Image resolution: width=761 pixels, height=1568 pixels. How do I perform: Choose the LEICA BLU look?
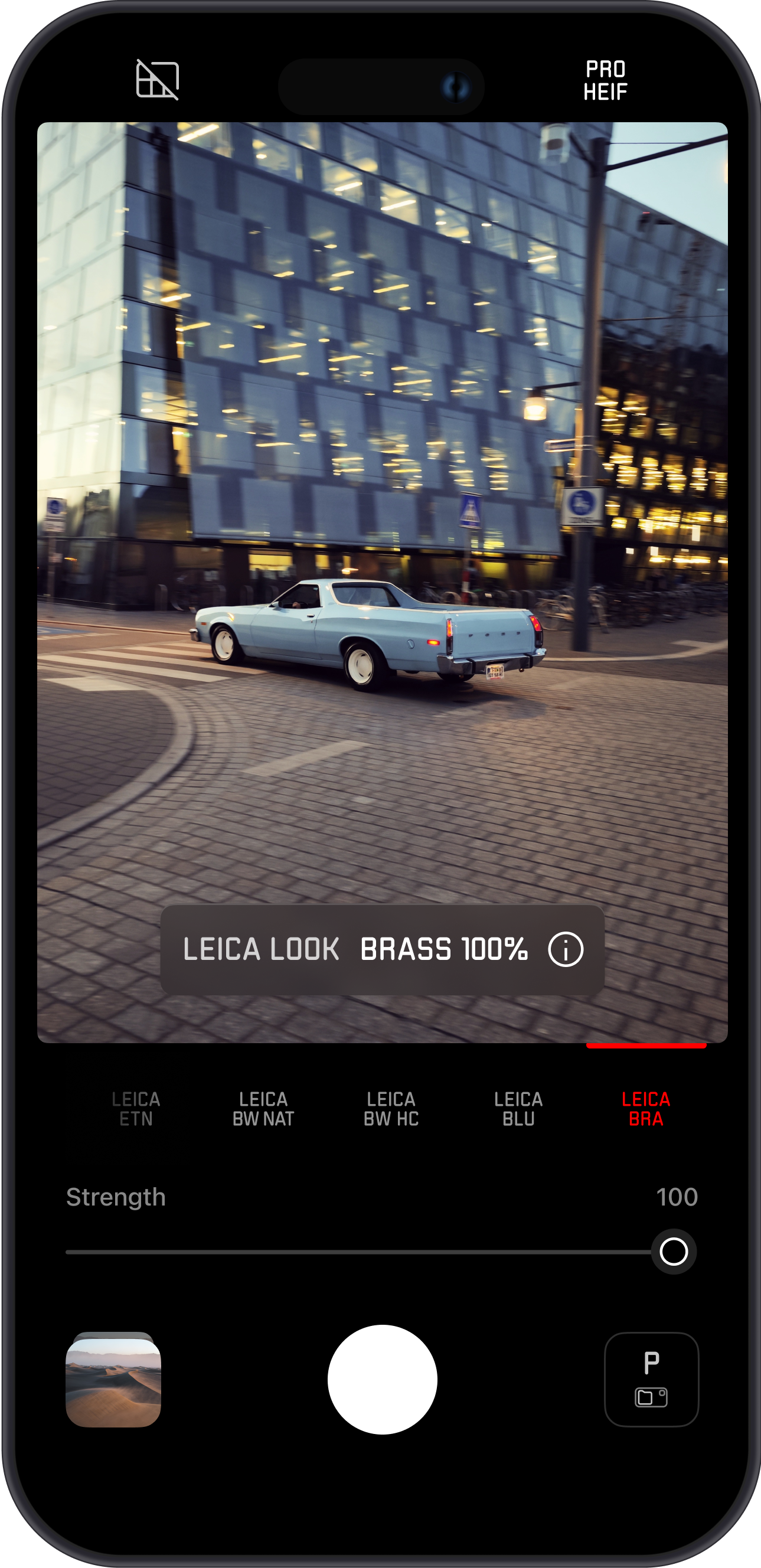[x=518, y=1109]
